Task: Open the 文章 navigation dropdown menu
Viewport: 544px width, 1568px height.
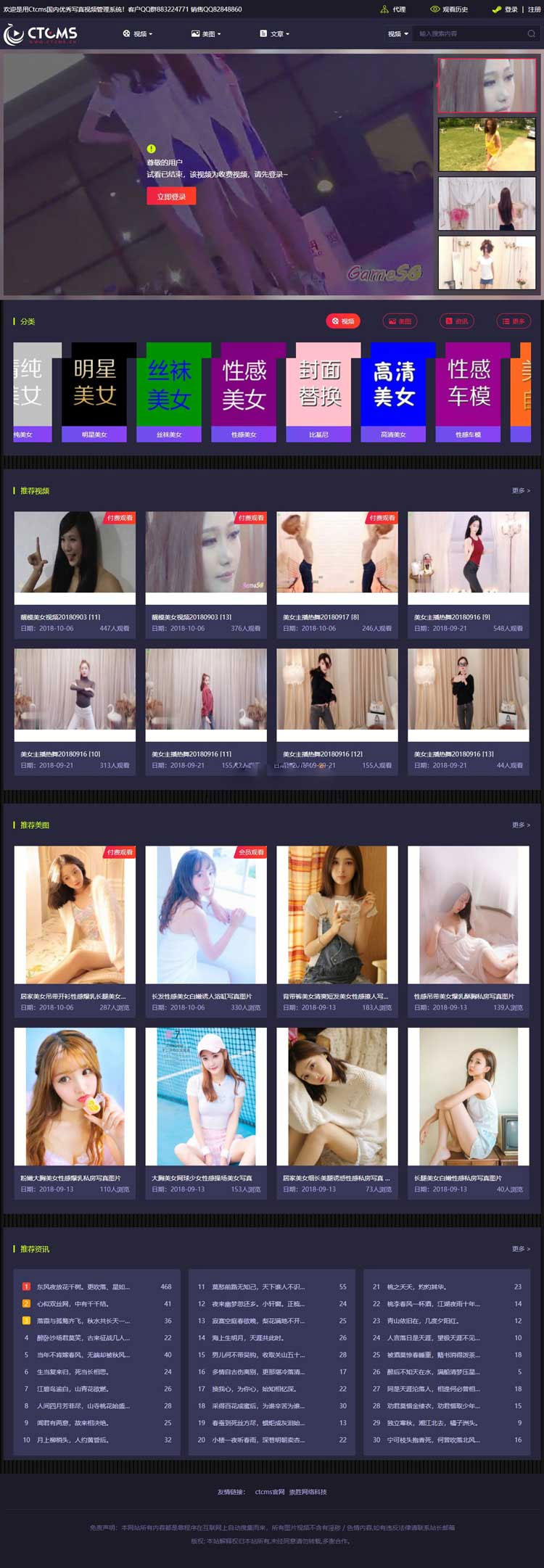Action: coord(275,34)
